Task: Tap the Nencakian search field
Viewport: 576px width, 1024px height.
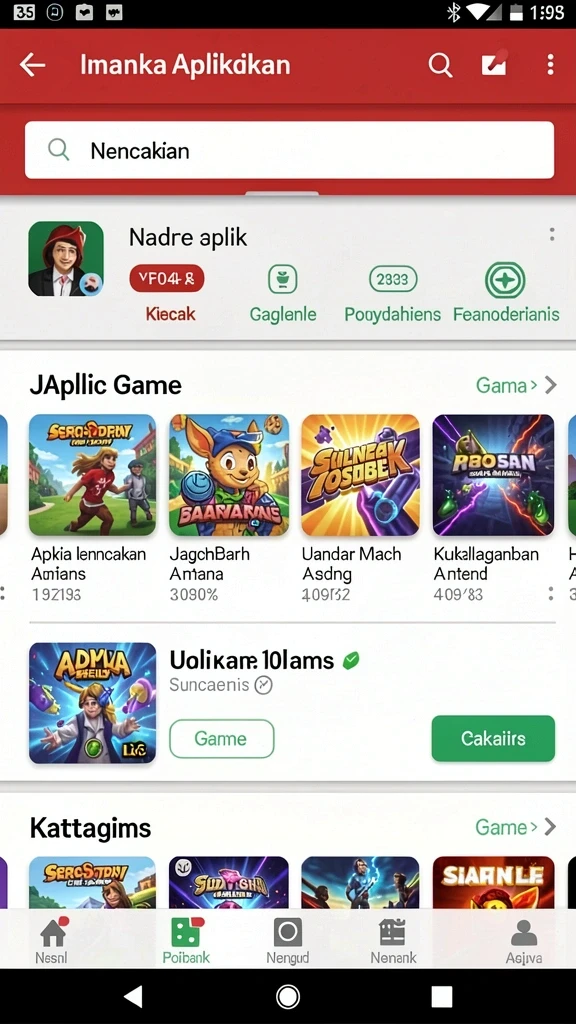Action: tap(289, 150)
